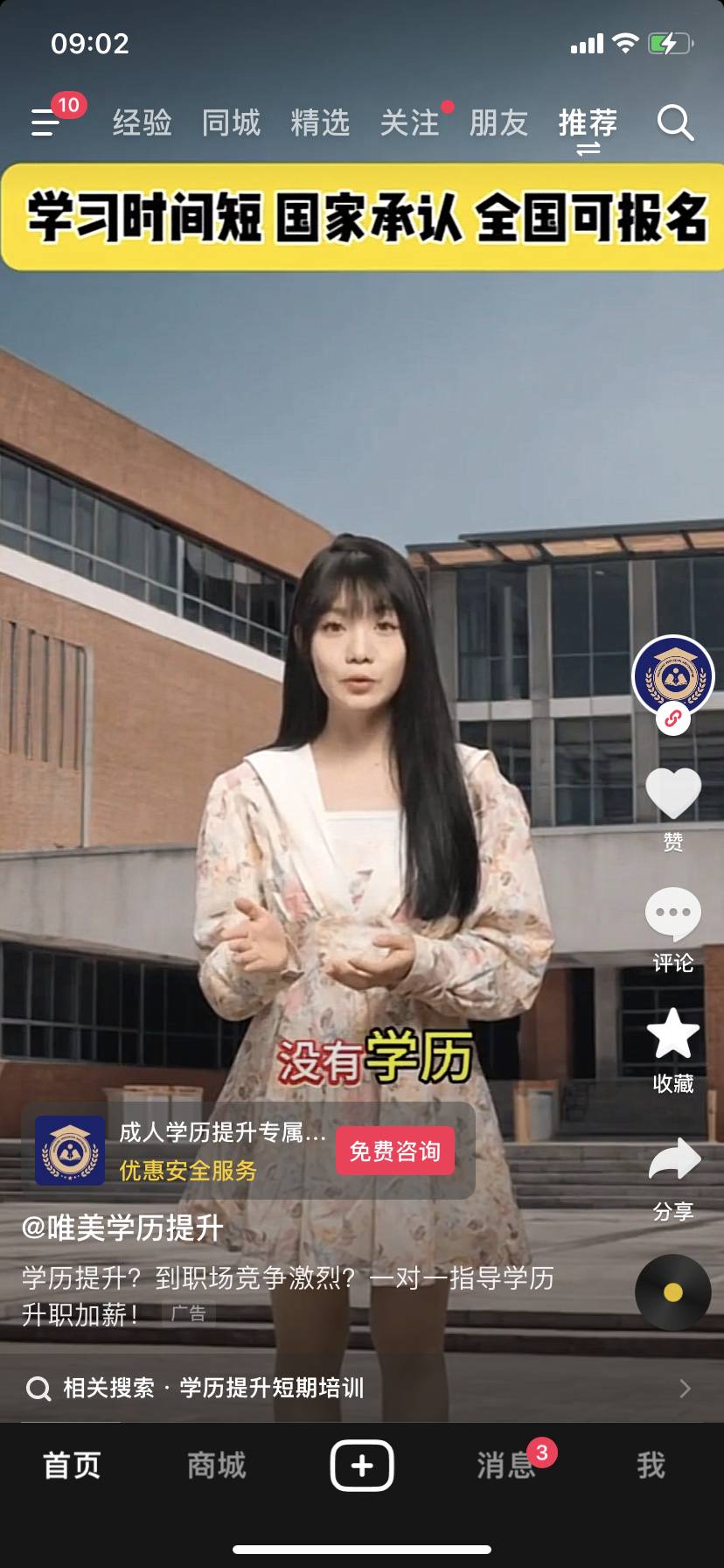Open the 评论 comments
This screenshot has width=724, height=1568.
click(673, 914)
